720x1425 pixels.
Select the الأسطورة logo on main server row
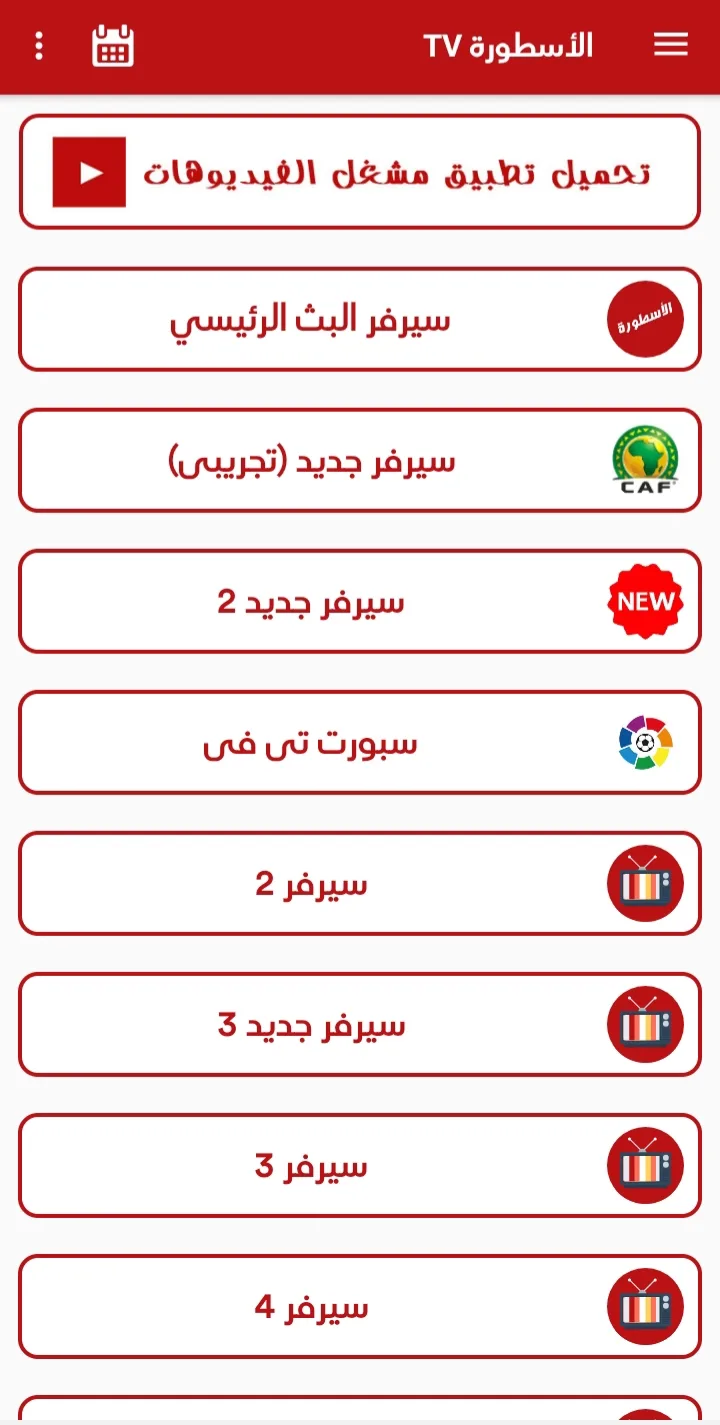click(645, 319)
